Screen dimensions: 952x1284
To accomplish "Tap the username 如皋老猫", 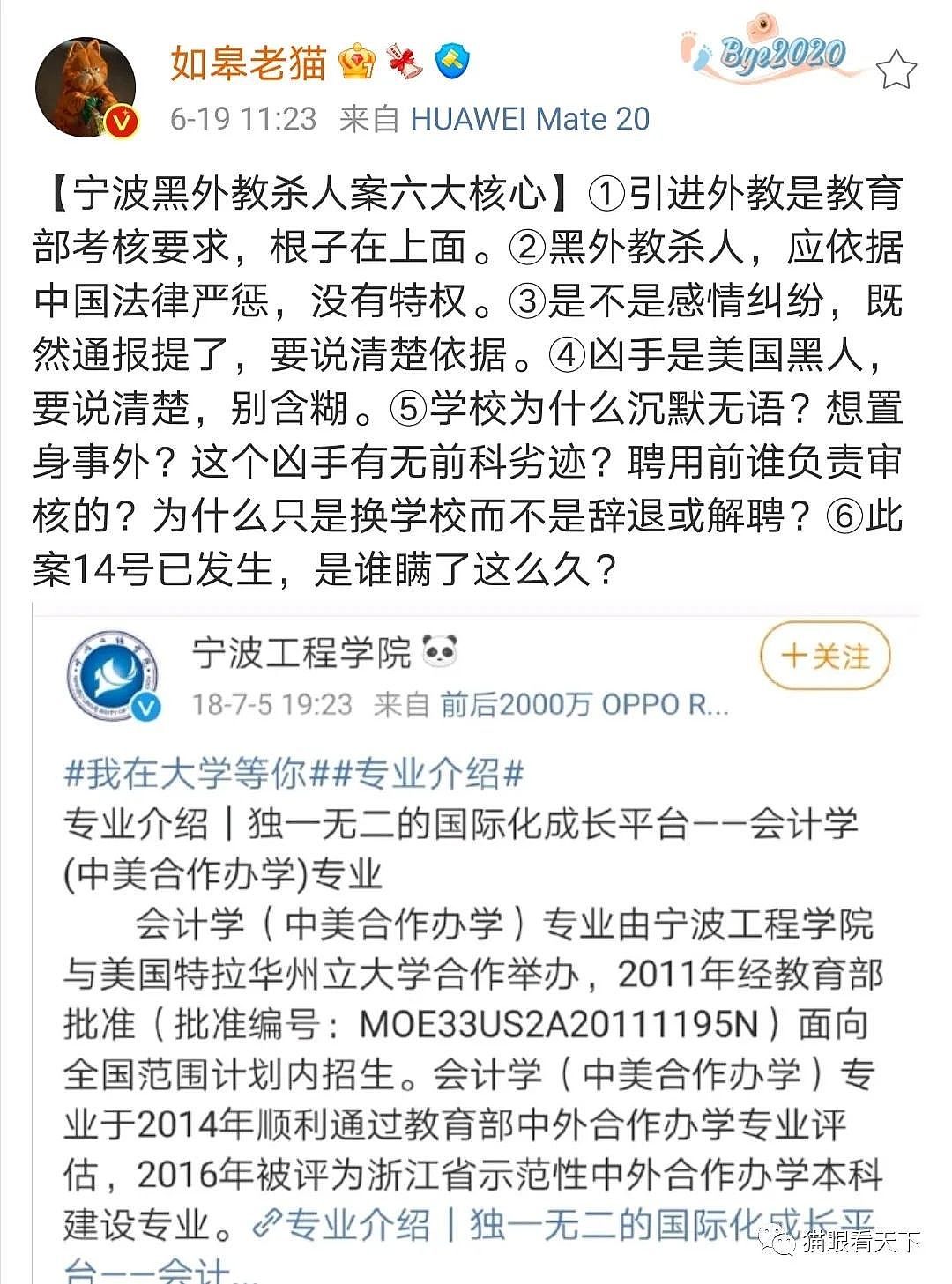I will tap(248, 63).
